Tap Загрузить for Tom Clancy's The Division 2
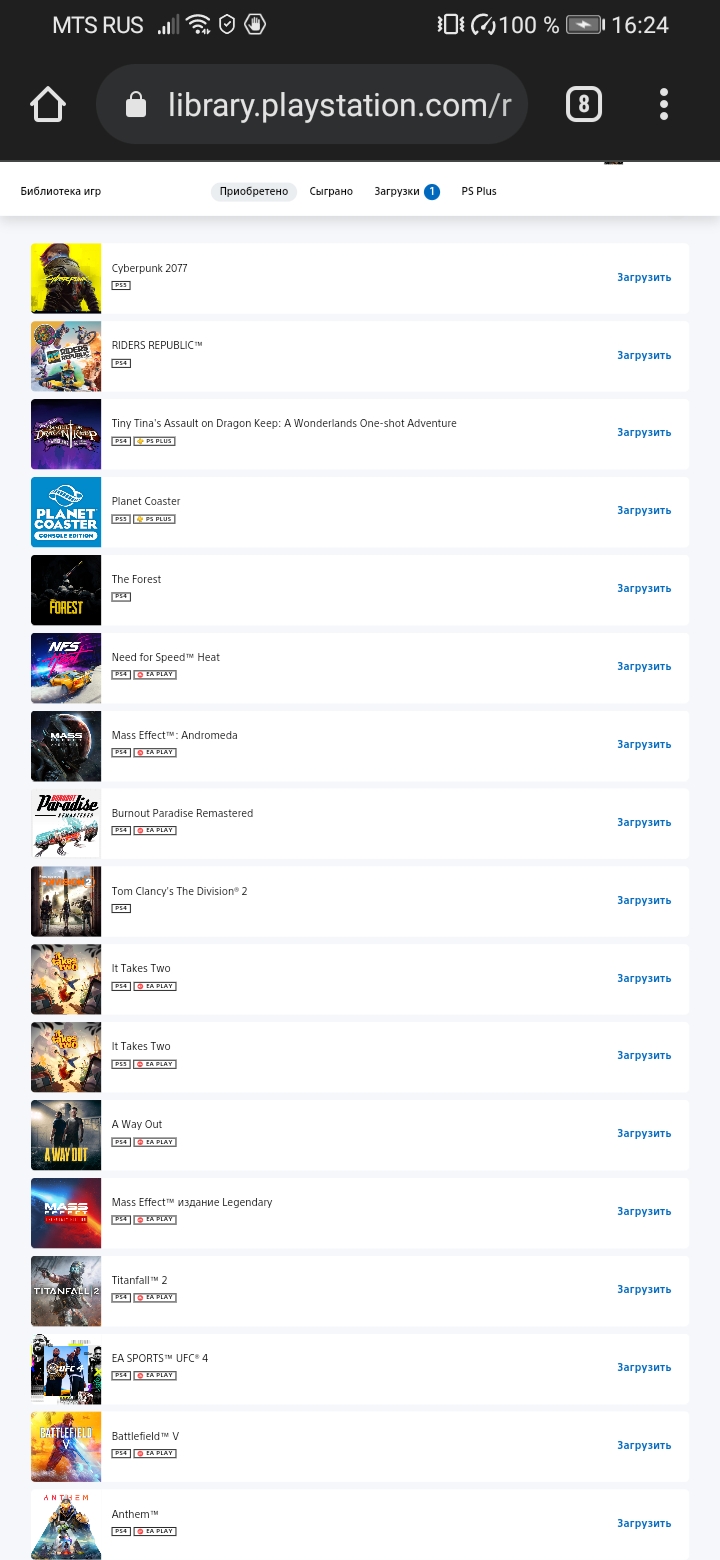This screenshot has height=1560, width=720. point(643,901)
